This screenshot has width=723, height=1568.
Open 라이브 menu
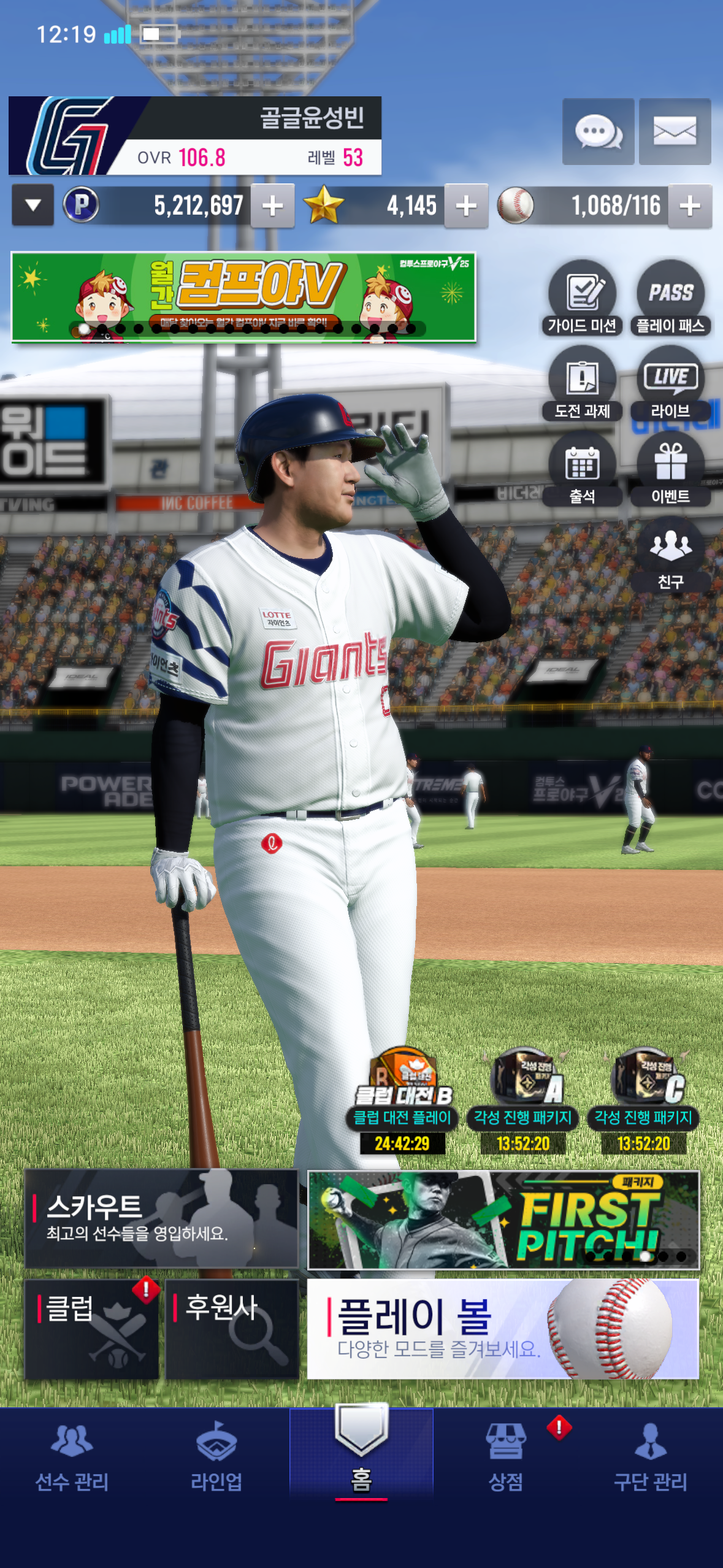pyautogui.click(x=670, y=383)
